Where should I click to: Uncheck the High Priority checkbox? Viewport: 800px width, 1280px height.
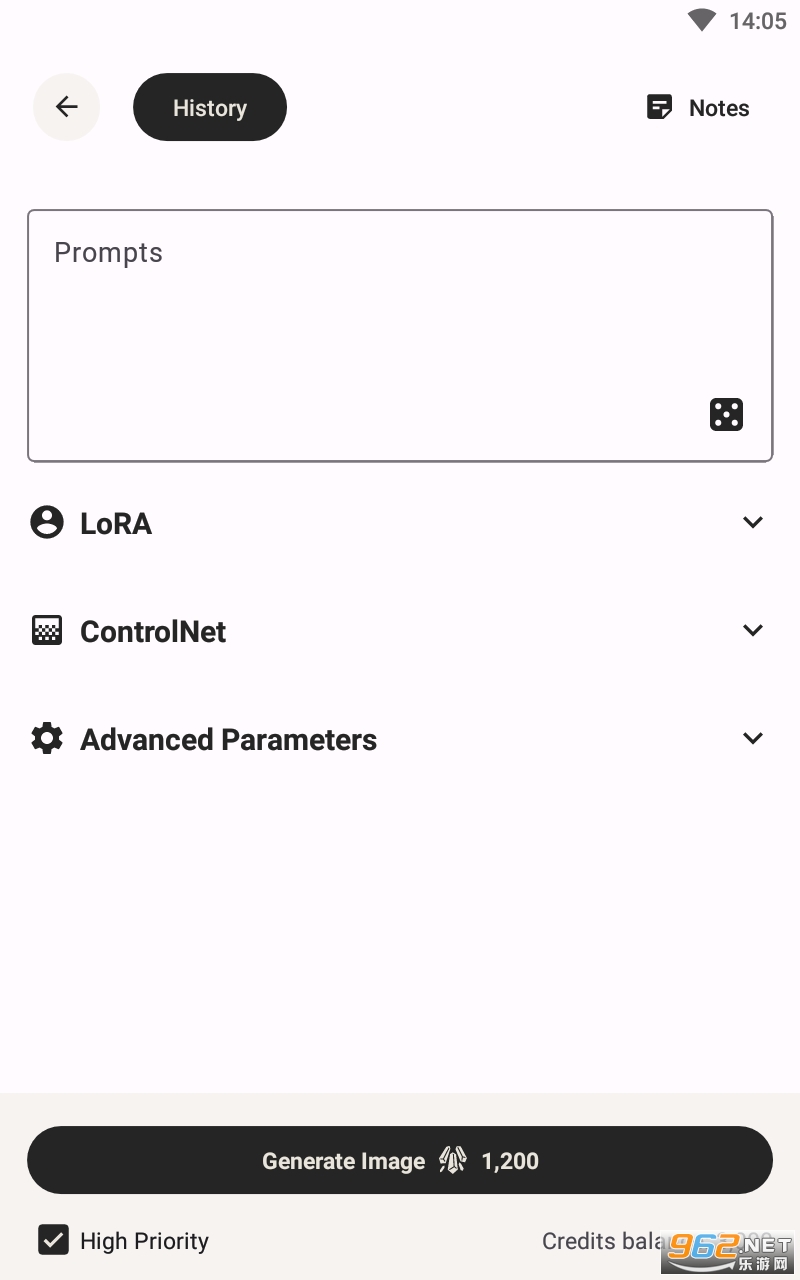(53, 1240)
